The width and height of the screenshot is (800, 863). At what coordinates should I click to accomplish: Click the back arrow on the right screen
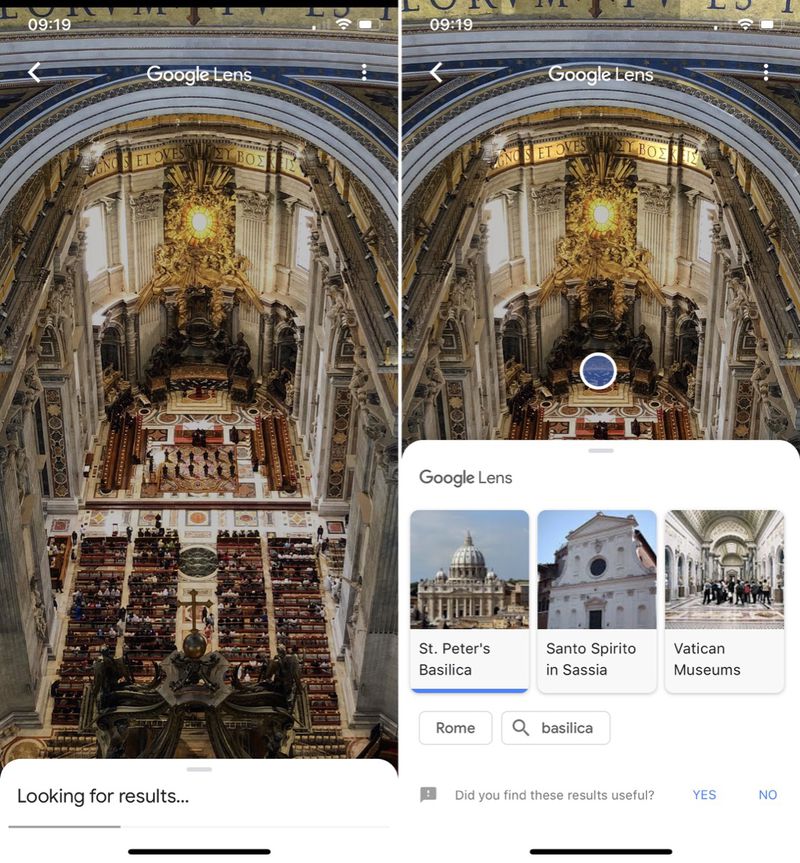click(x=437, y=72)
